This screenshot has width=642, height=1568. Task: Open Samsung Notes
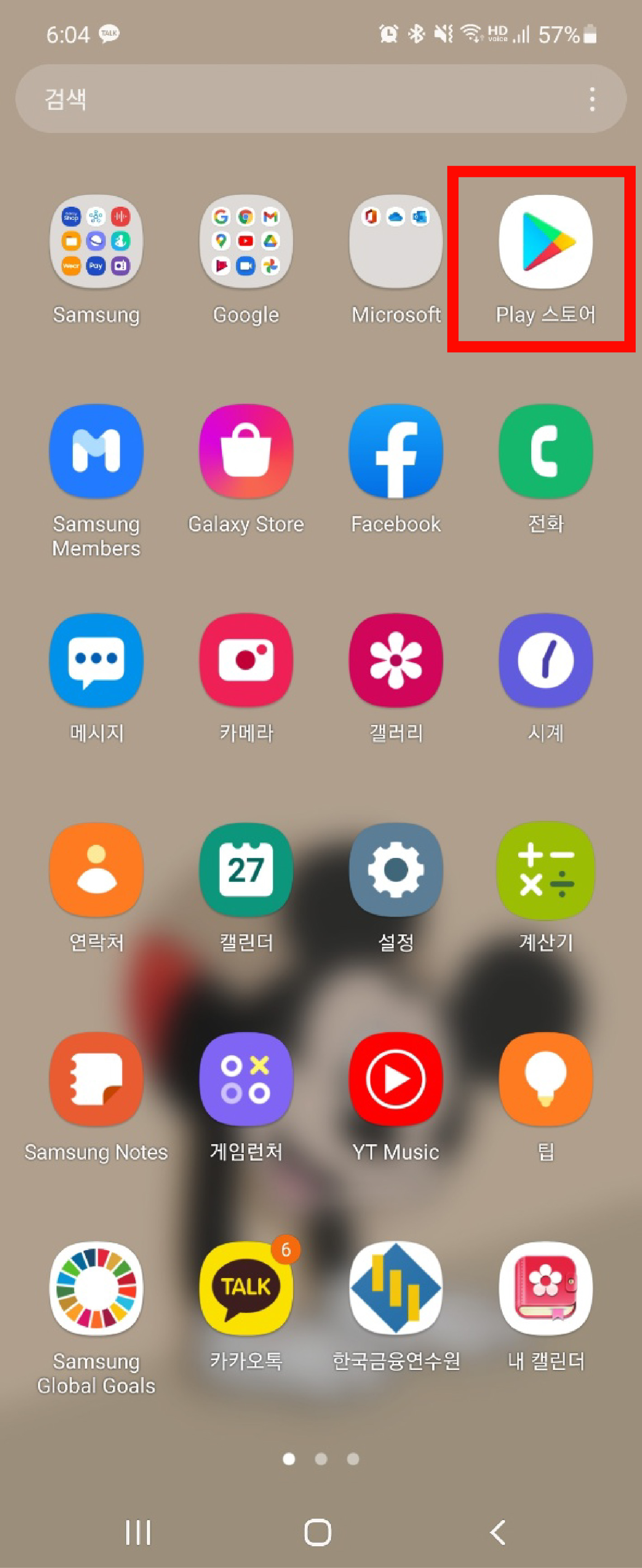[96, 1079]
